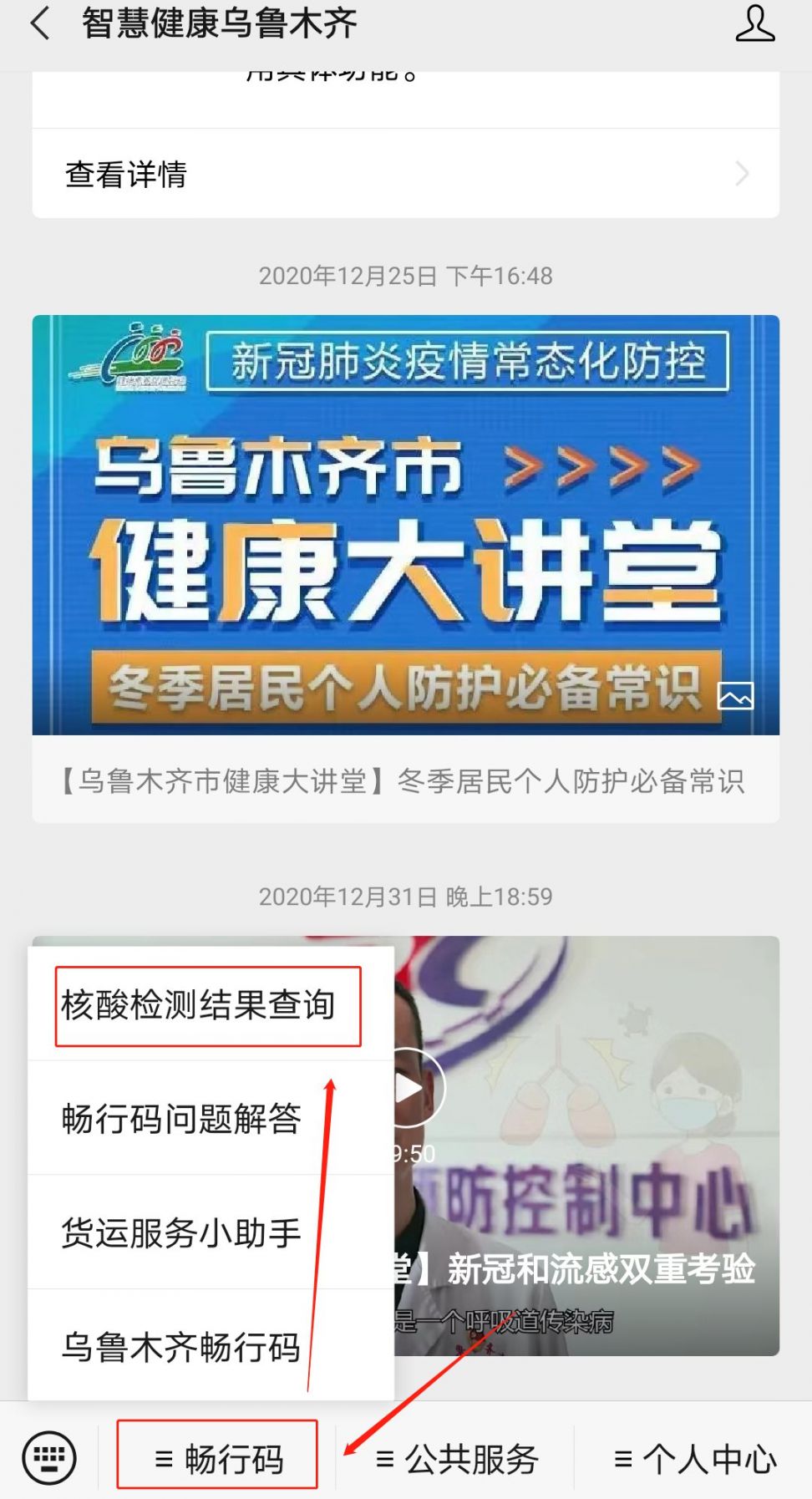Tap the 畅行码 bottom menu
The height and width of the screenshot is (1499, 812).
[217, 1460]
